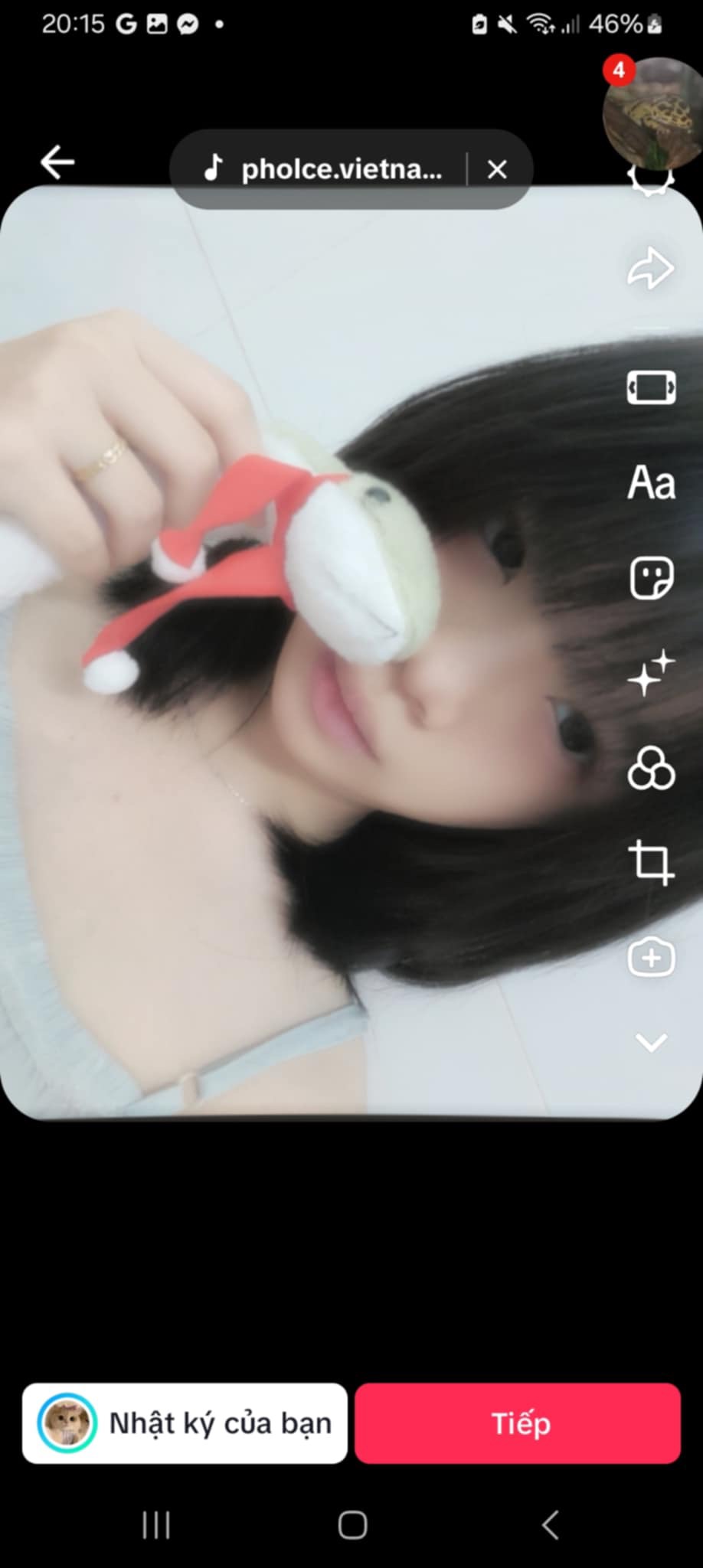Go back using the top-left arrow

(57, 162)
